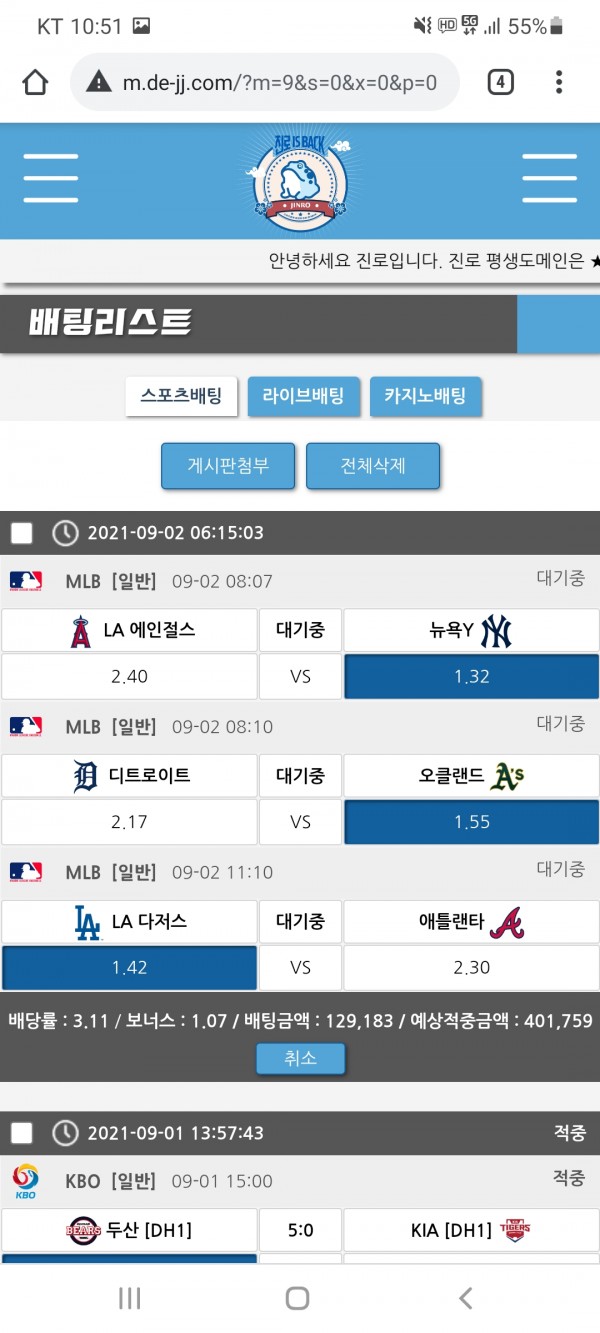This screenshot has height=1333, width=600.
Task: Cancel the bet with the 취소 button
Action: (x=300, y=1058)
